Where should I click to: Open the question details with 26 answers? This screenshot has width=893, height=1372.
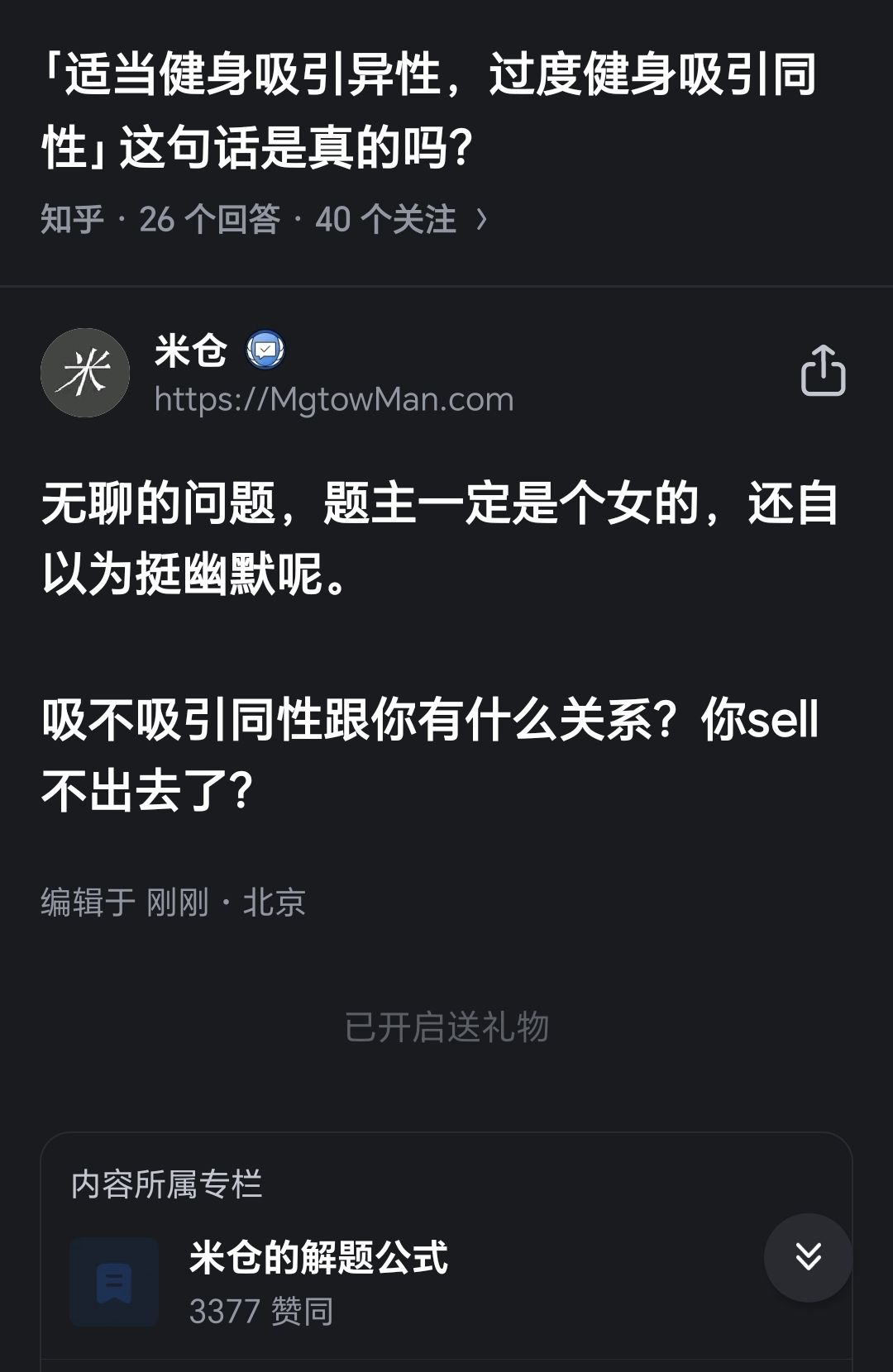click(264, 220)
